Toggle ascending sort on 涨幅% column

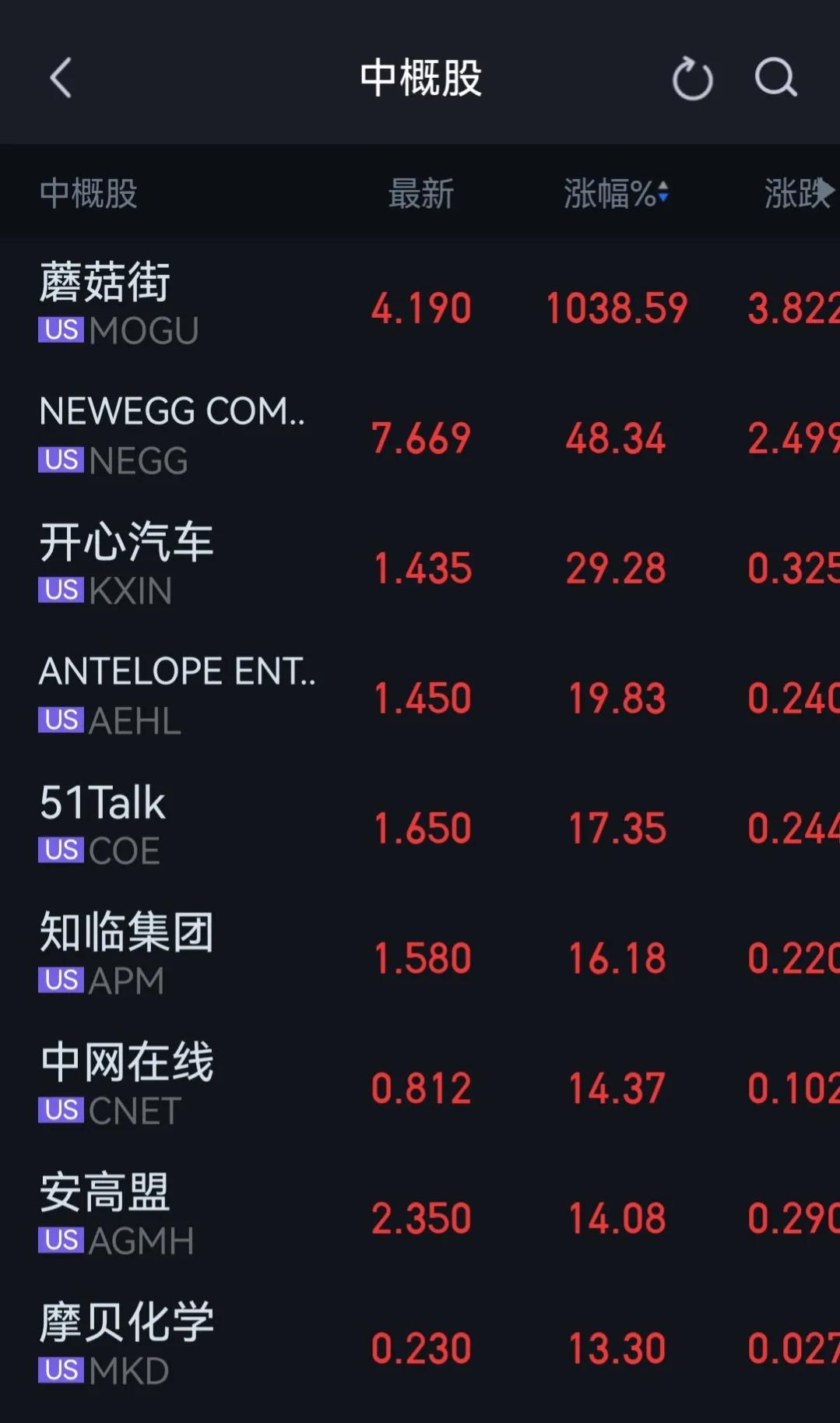(x=664, y=186)
